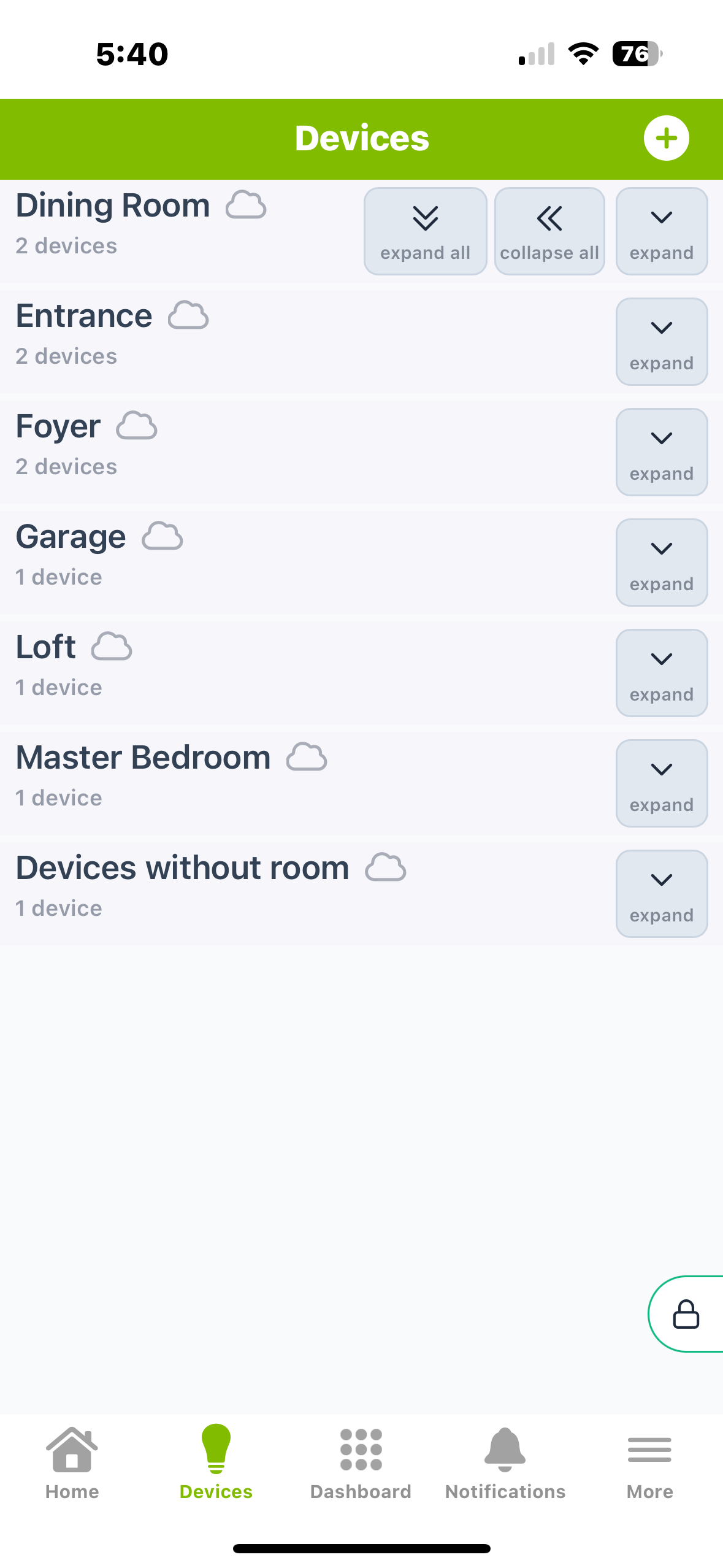Screen dimensions: 723x1568
Task: Add a new device with plus icon
Action: click(666, 138)
